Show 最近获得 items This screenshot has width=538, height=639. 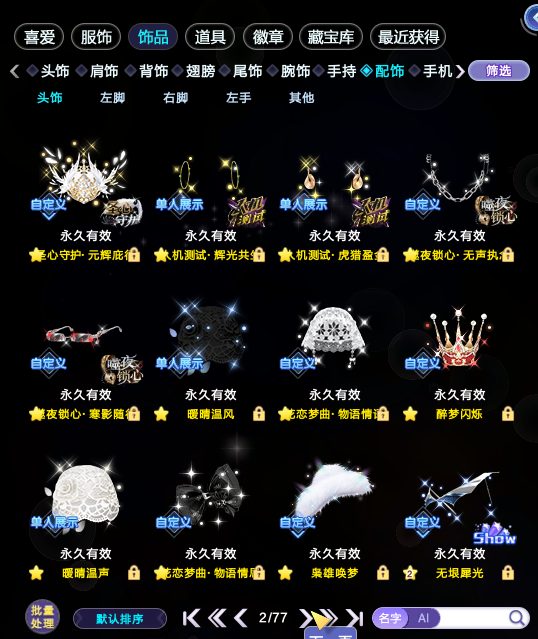408,37
